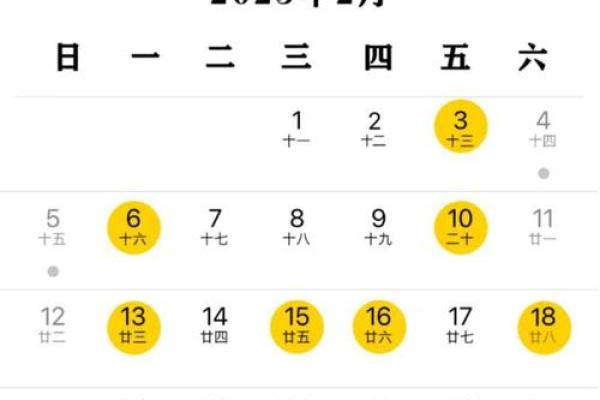The width and height of the screenshot is (600, 400).
Task: Open the highlighted date 18
Action: tap(543, 324)
